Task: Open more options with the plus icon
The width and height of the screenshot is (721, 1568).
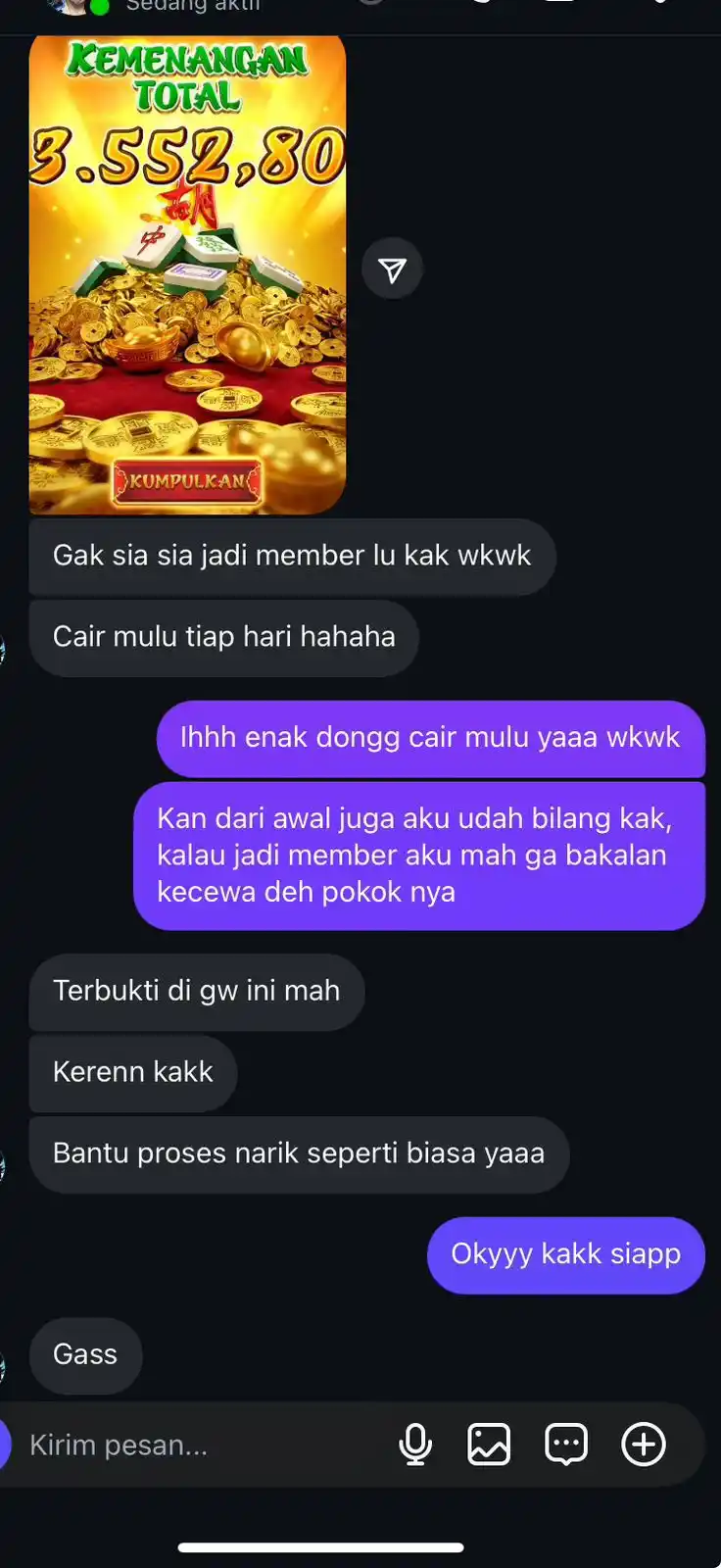Action: (644, 1445)
